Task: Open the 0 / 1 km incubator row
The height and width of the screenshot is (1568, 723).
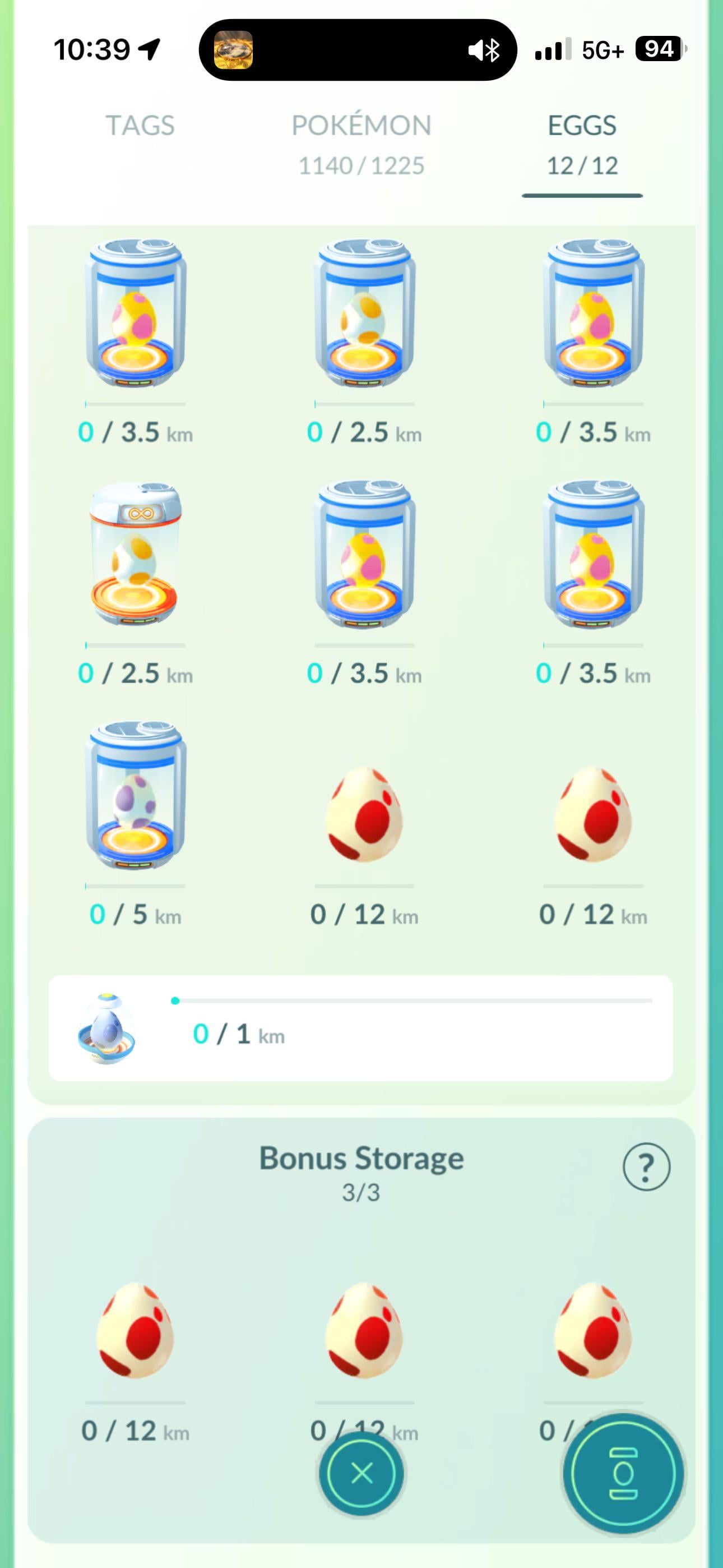Action: 360,1027
